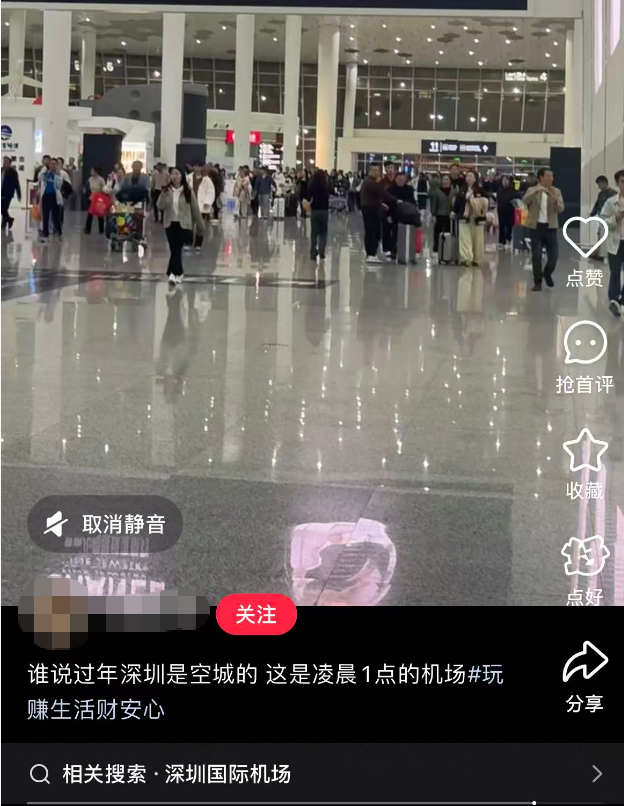Open the blurred author avatar profile
Viewport: 624px width, 806px height.
(62, 610)
